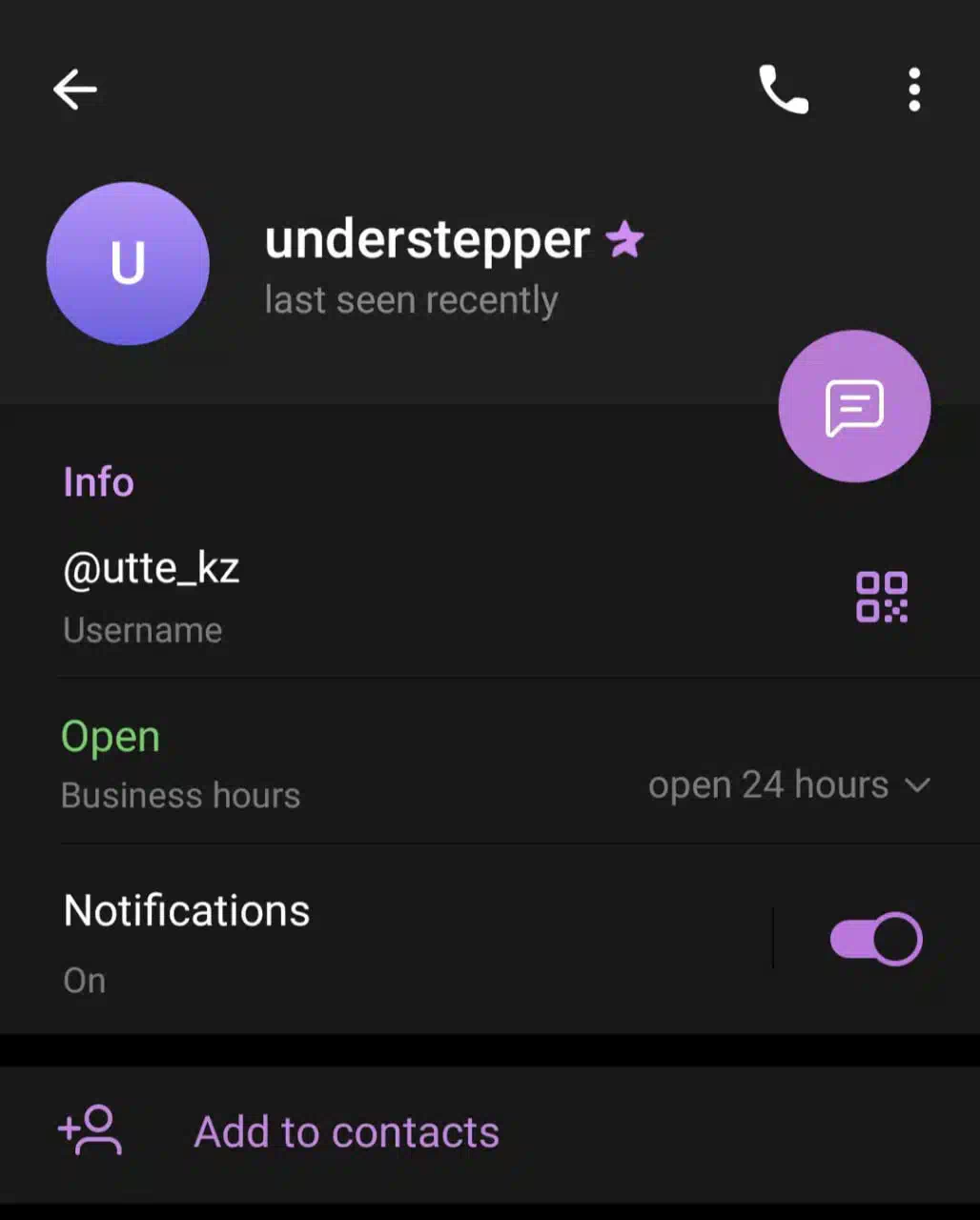
Task: Add understepper to contacts
Action: tap(345, 1132)
